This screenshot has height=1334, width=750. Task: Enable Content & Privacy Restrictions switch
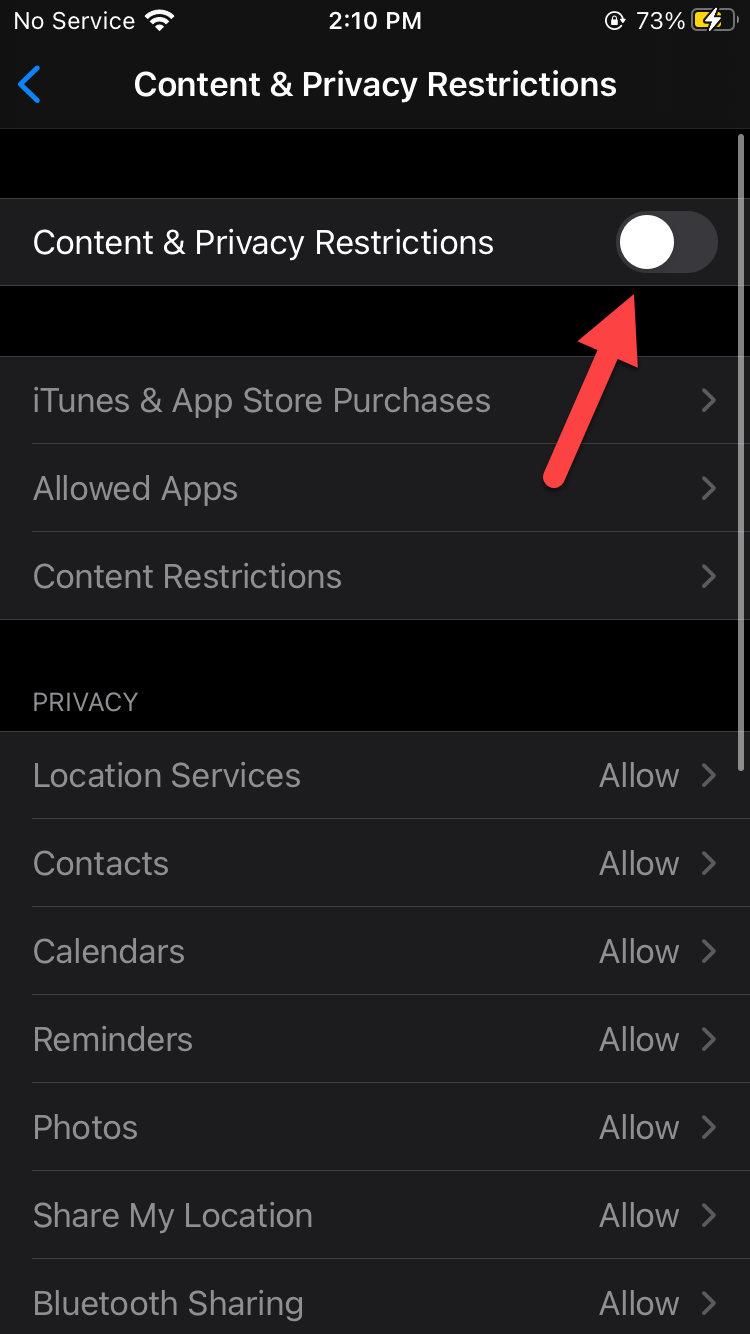(x=666, y=242)
